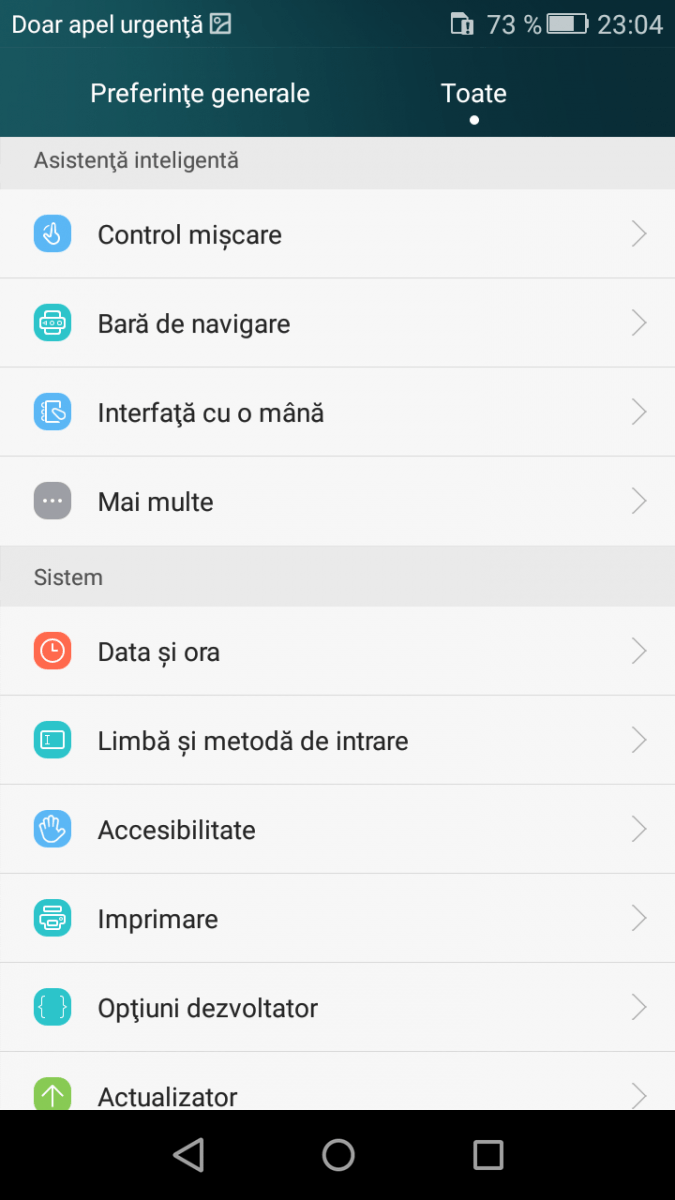Go to the home screen
The height and width of the screenshot is (1200, 675).
tap(338, 1155)
